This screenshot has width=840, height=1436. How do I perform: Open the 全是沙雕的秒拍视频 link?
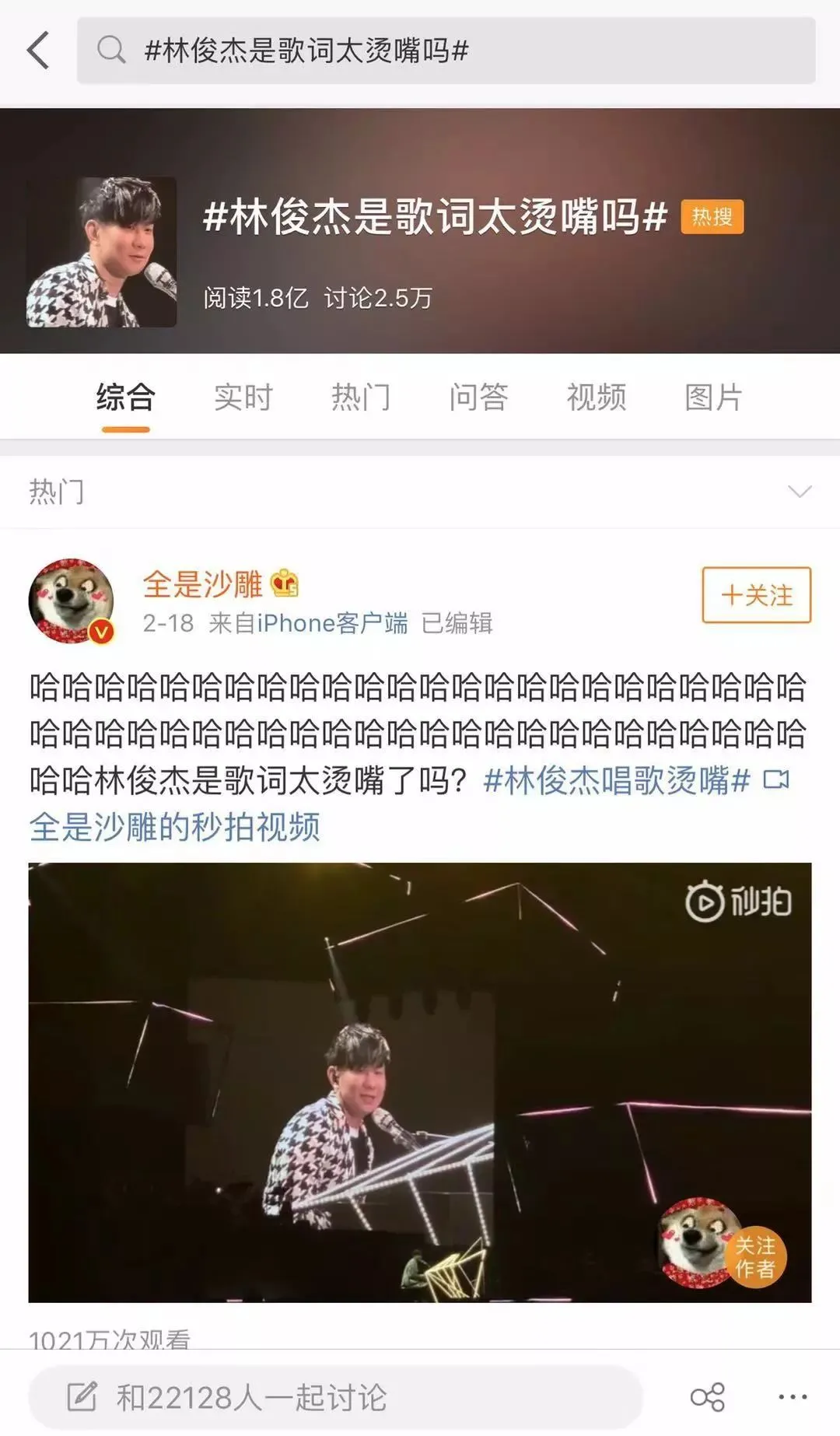(175, 827)
